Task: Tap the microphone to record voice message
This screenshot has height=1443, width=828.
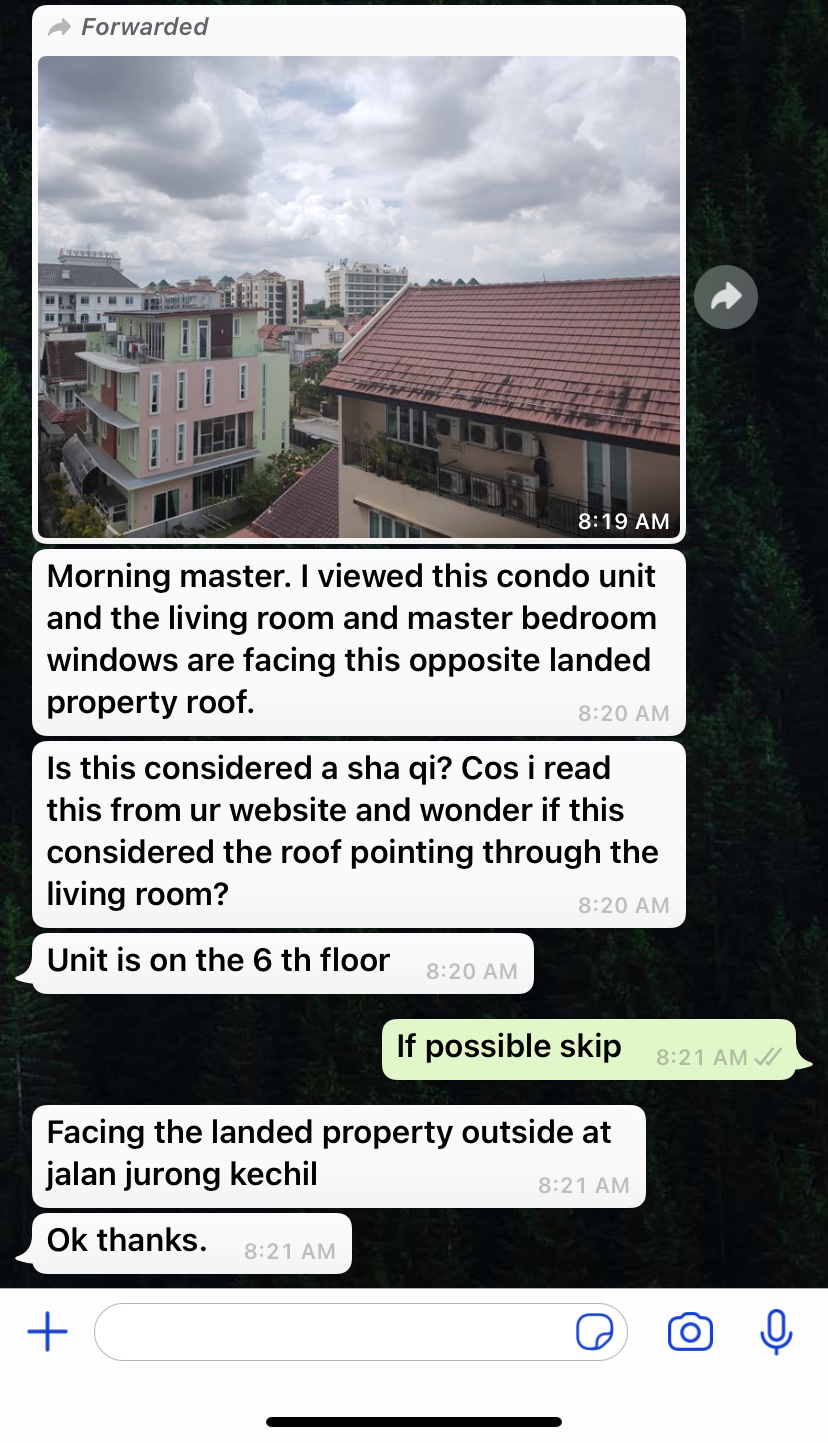Action: [x=776, y=1332]
